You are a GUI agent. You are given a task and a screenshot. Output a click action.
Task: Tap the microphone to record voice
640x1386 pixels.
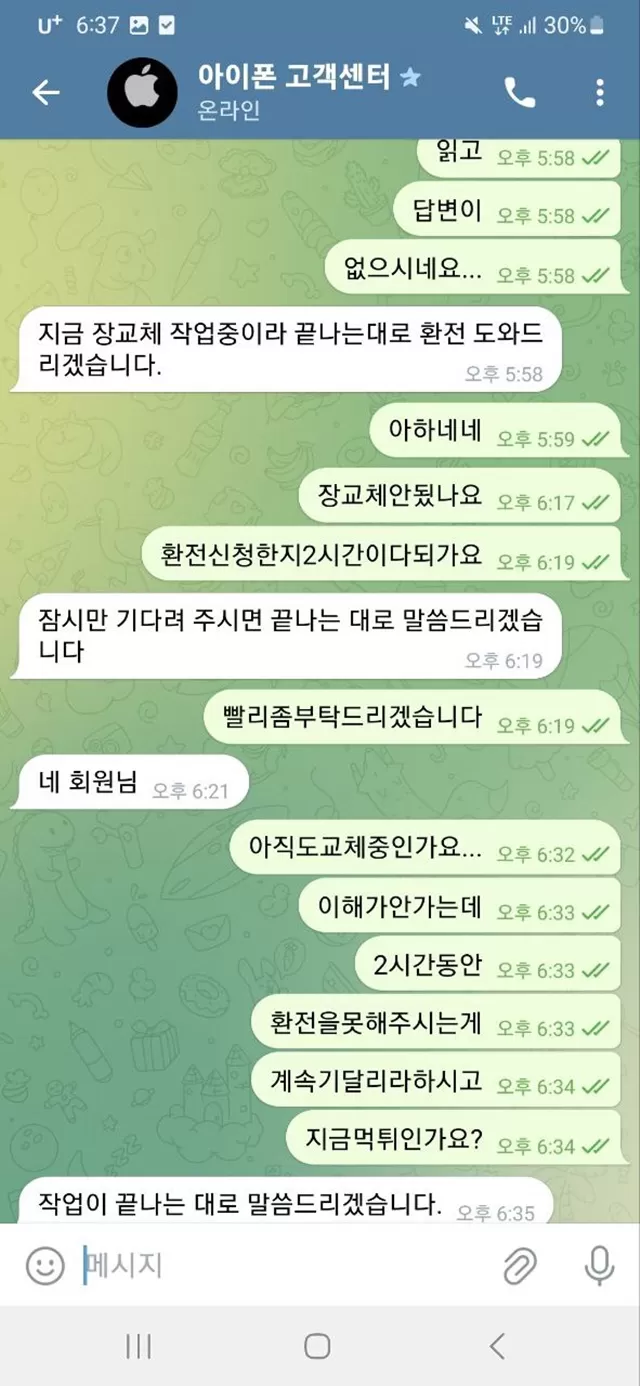point(599,1267)
